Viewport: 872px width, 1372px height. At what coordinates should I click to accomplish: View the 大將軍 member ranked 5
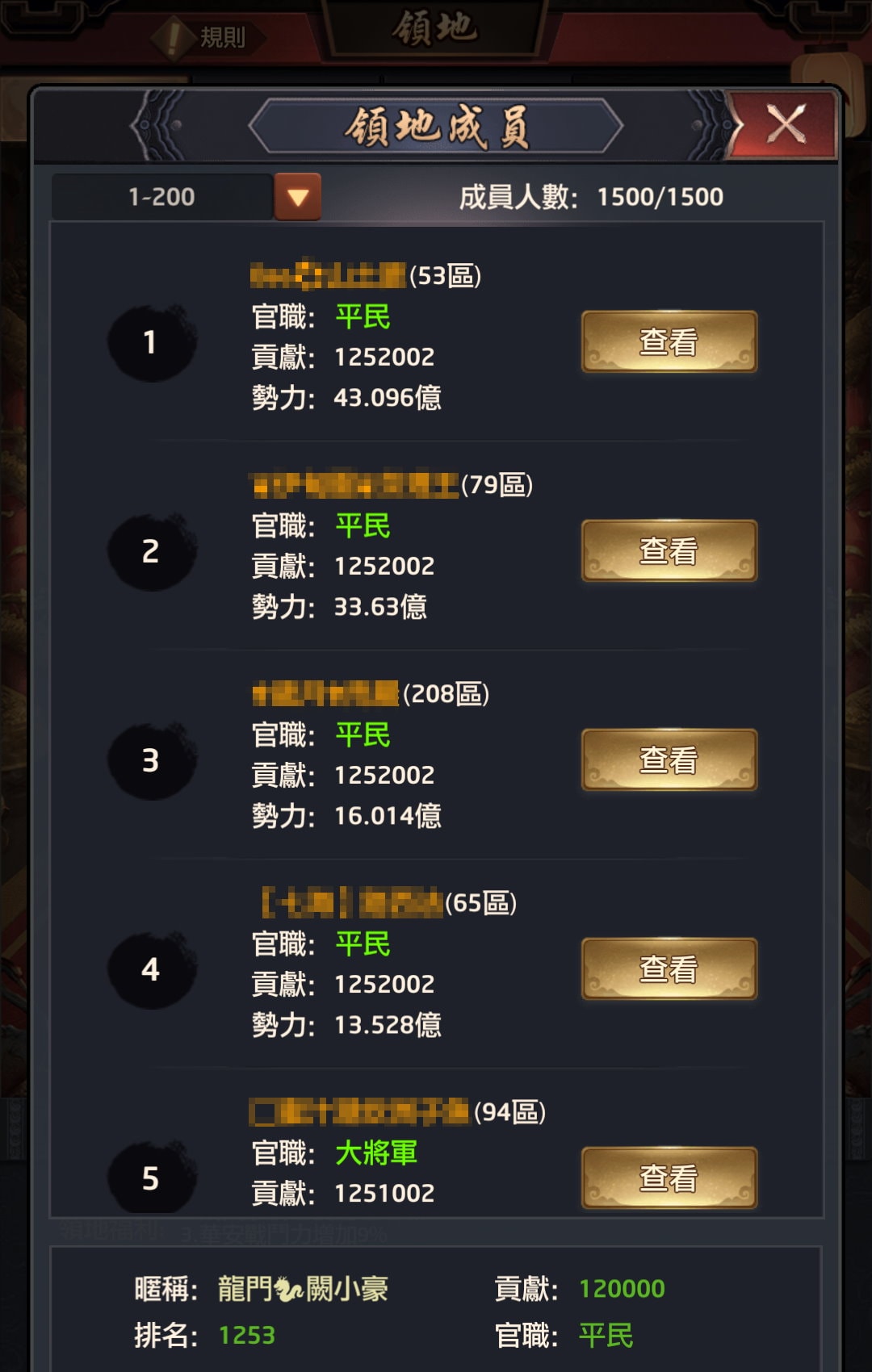669,1178
